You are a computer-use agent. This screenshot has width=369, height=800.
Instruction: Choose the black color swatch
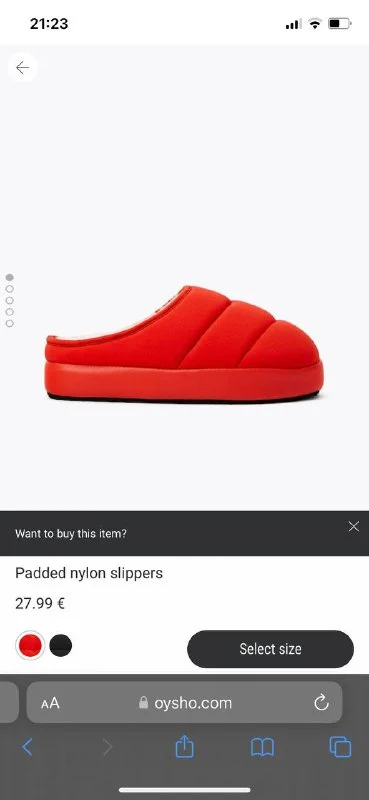point(61,646)
